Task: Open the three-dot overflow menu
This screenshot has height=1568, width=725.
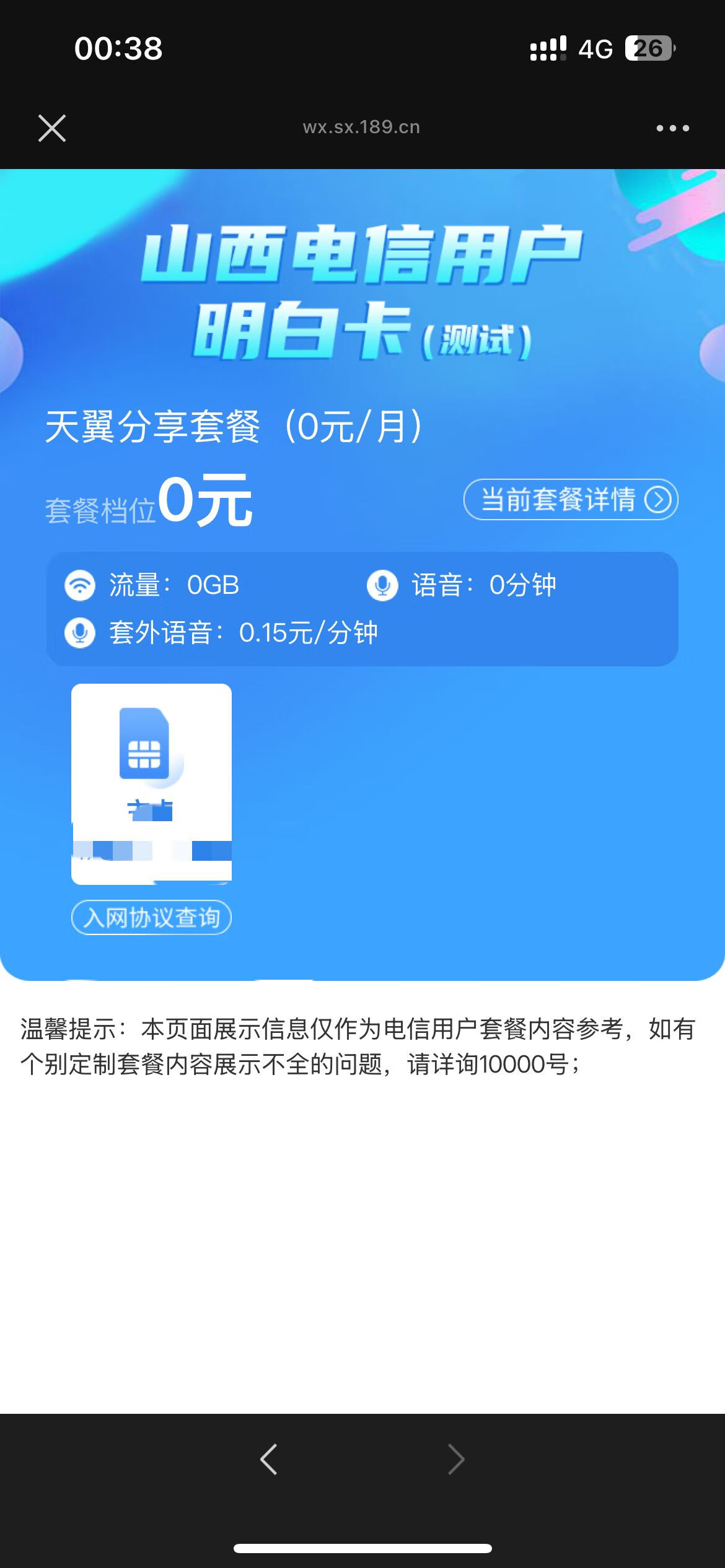Action: (672, 128)
